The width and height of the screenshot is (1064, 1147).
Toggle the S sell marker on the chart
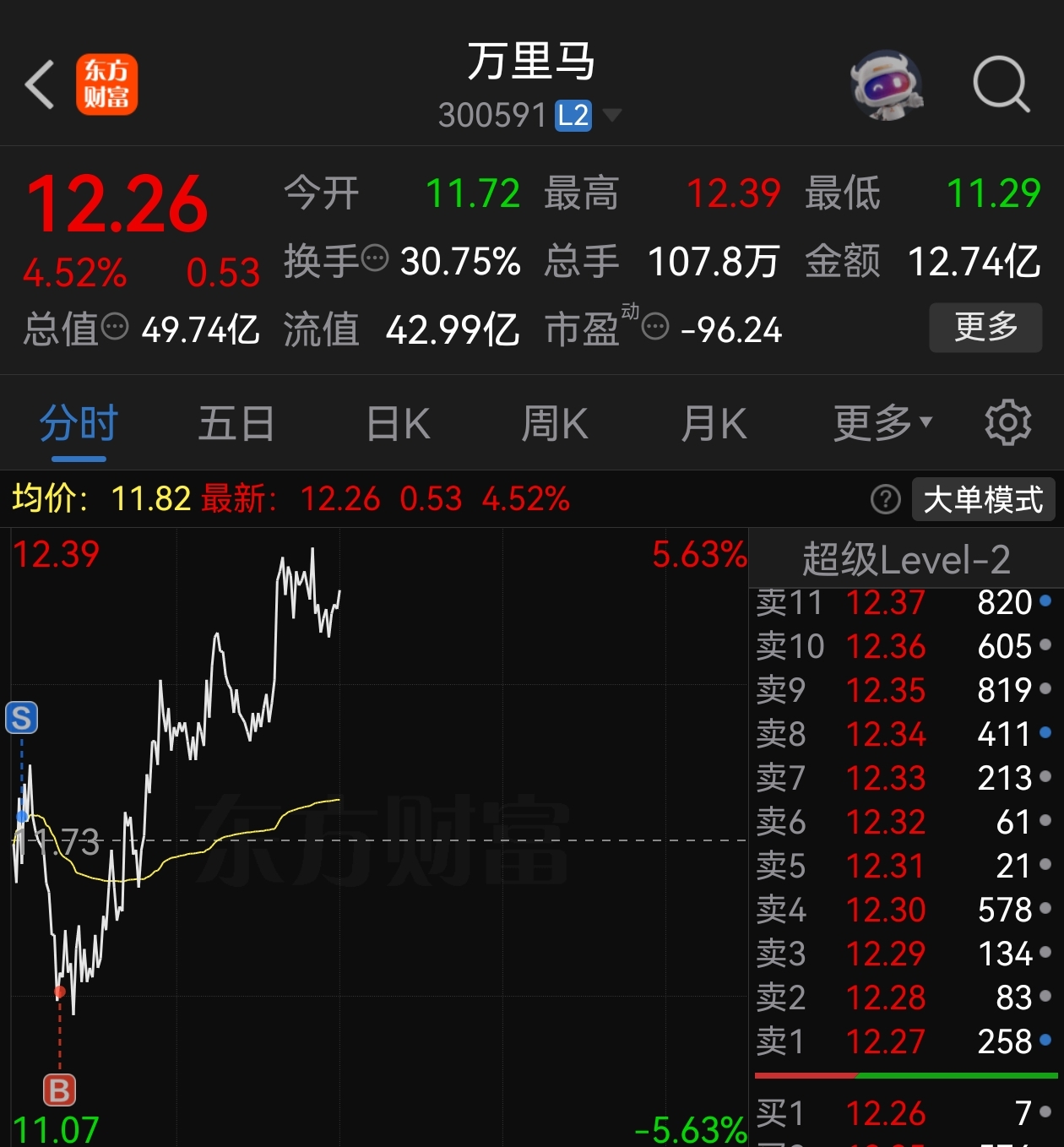pyautogui.click(x=21, y=719)
